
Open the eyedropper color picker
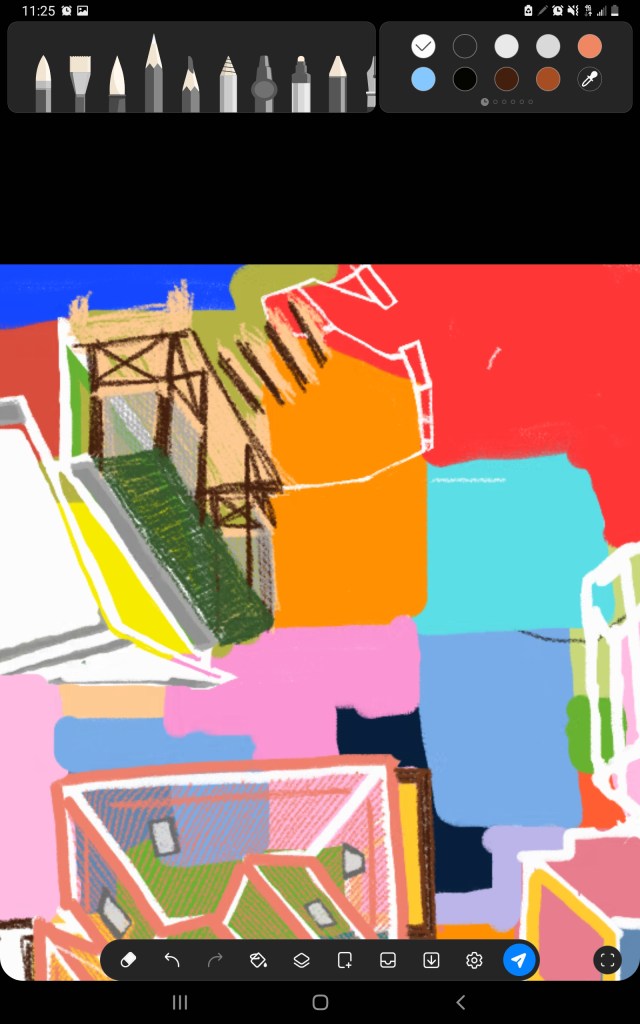590,79
